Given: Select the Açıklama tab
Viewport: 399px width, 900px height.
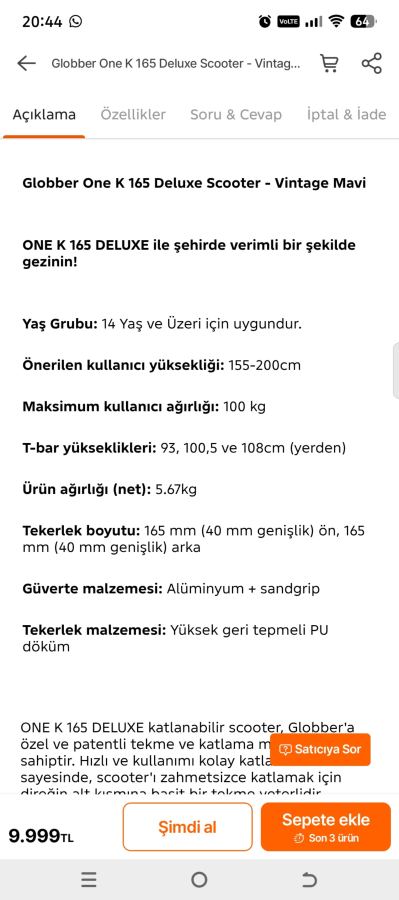Looking at the screenshot, I should (44, 114).
